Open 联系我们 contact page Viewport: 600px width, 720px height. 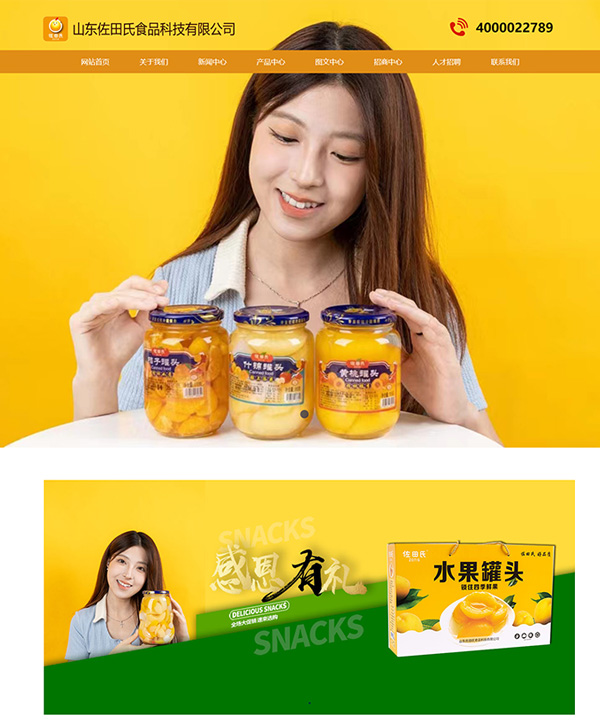pyautogui.click(x=505, y=62)
